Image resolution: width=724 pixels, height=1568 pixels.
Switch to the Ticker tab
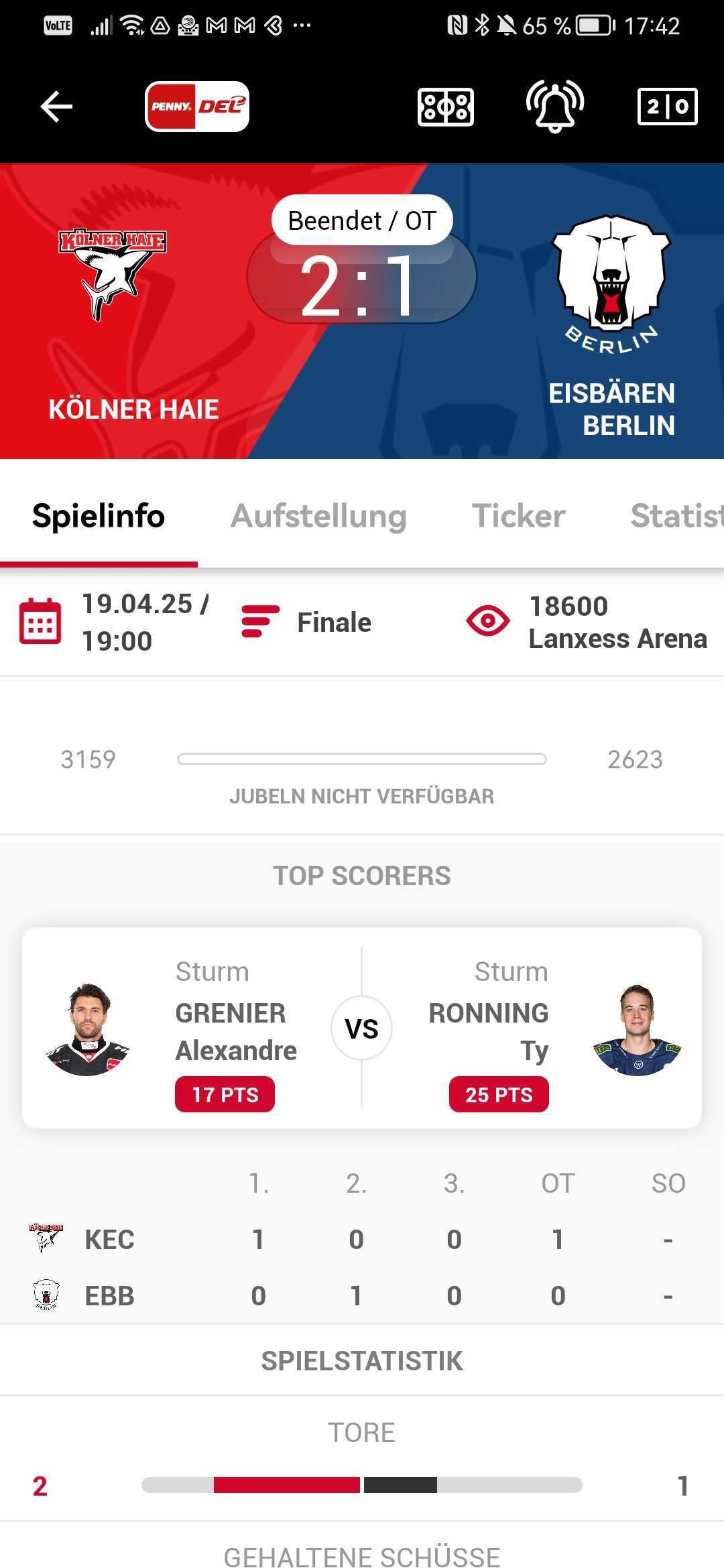click(518, 516)
